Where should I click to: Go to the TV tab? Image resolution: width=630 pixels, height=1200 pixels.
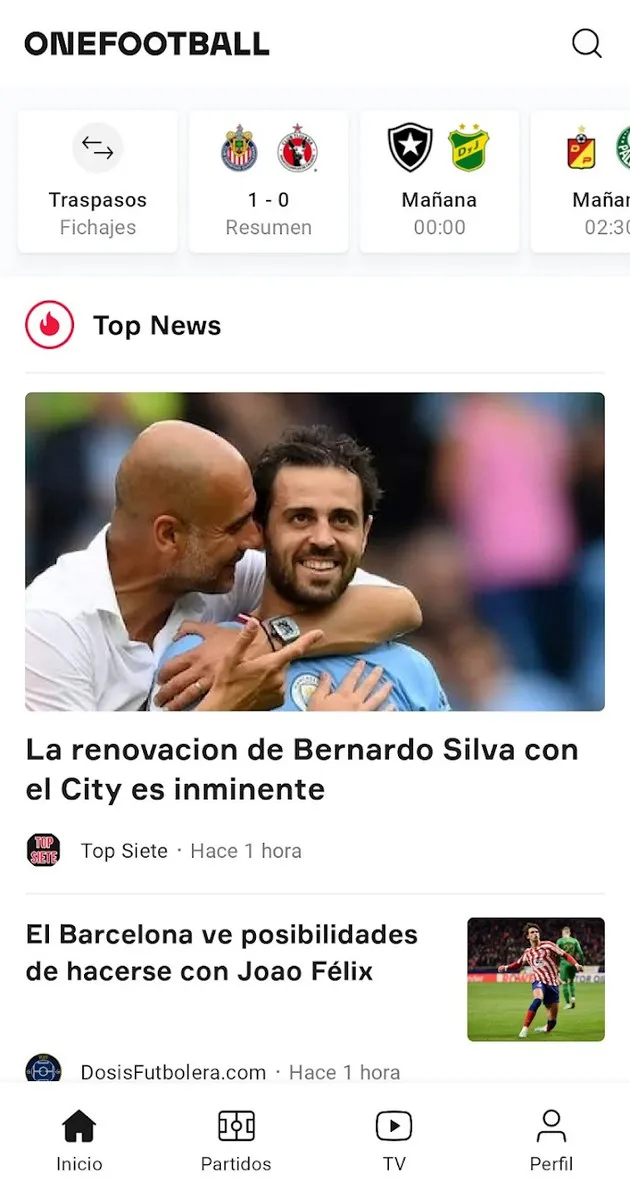tap(394, 1140)
